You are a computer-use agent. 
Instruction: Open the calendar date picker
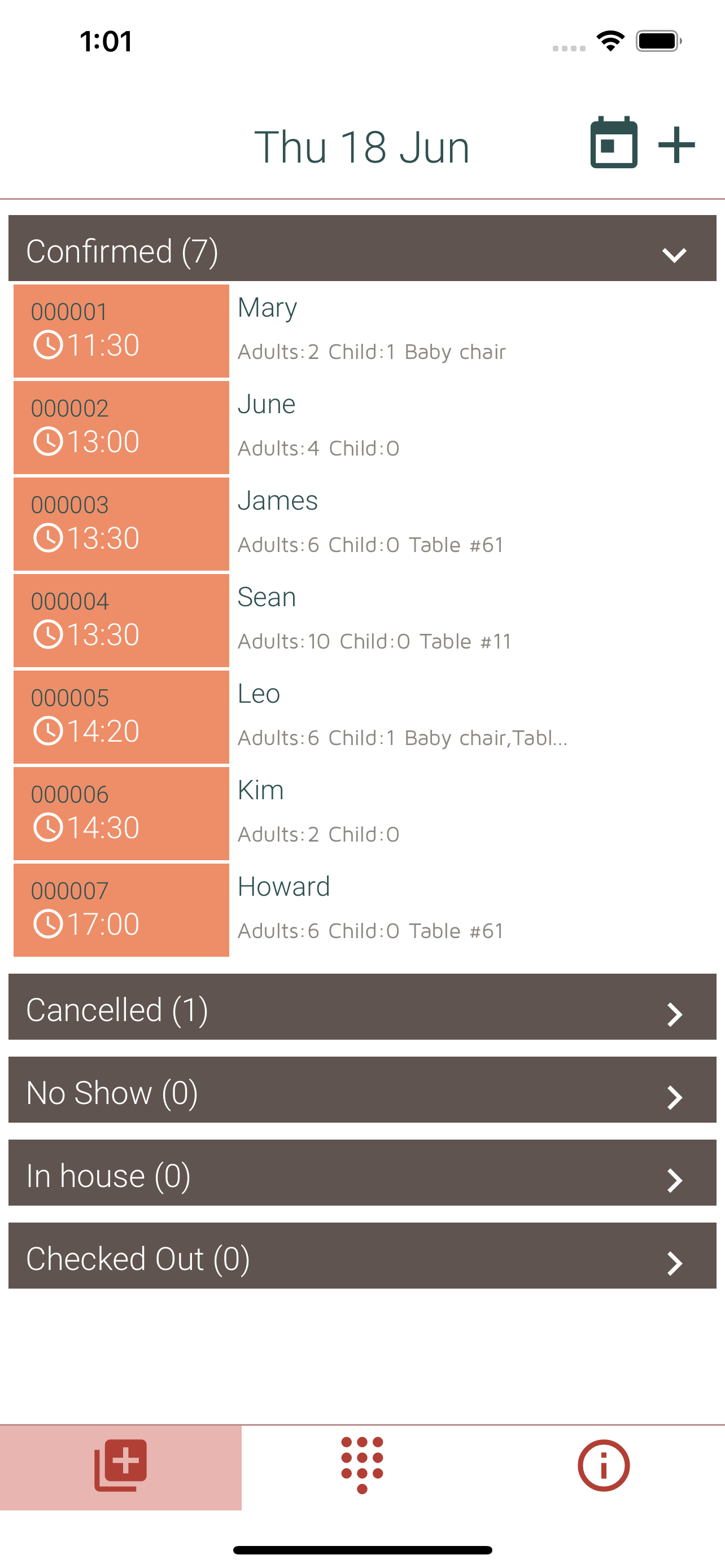[614, 143]
